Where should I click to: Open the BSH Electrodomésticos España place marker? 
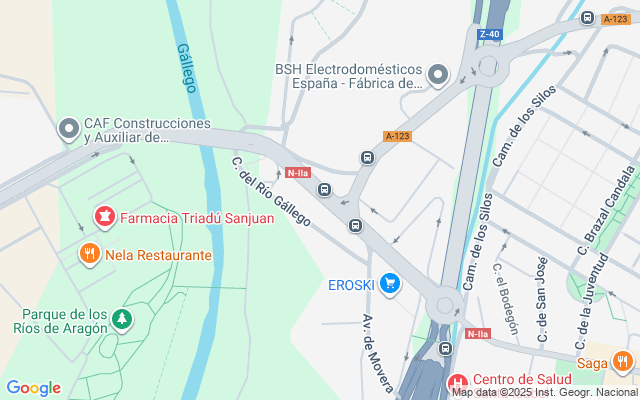tap(438, 75)
